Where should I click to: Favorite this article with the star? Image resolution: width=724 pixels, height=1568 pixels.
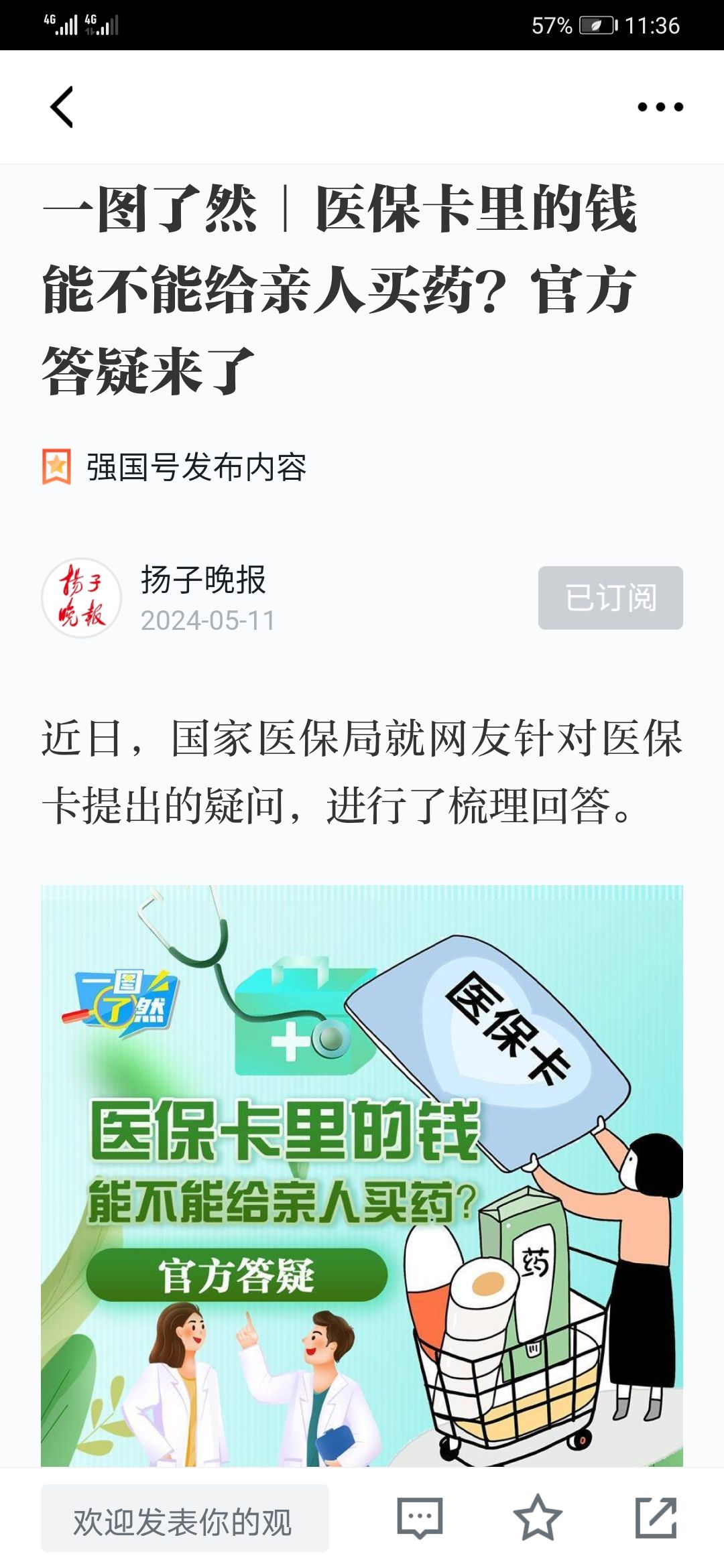click(537, 1518)
